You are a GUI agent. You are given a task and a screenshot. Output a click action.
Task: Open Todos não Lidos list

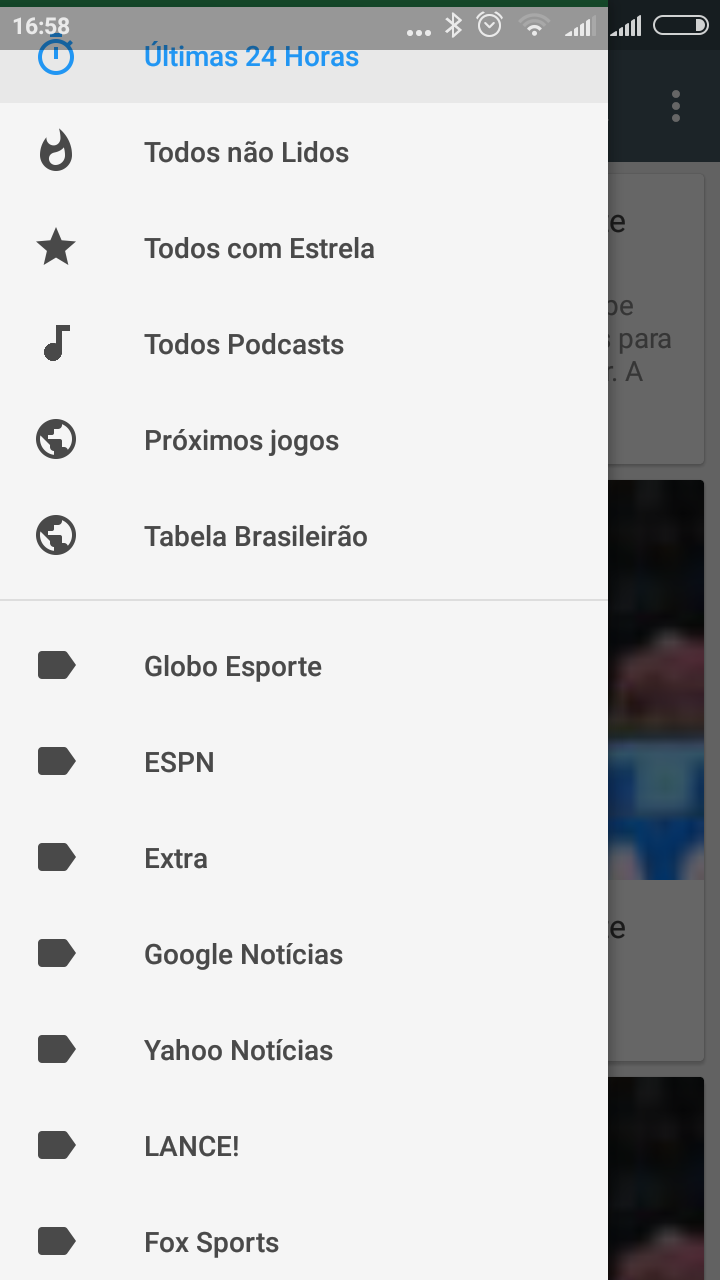246,153
